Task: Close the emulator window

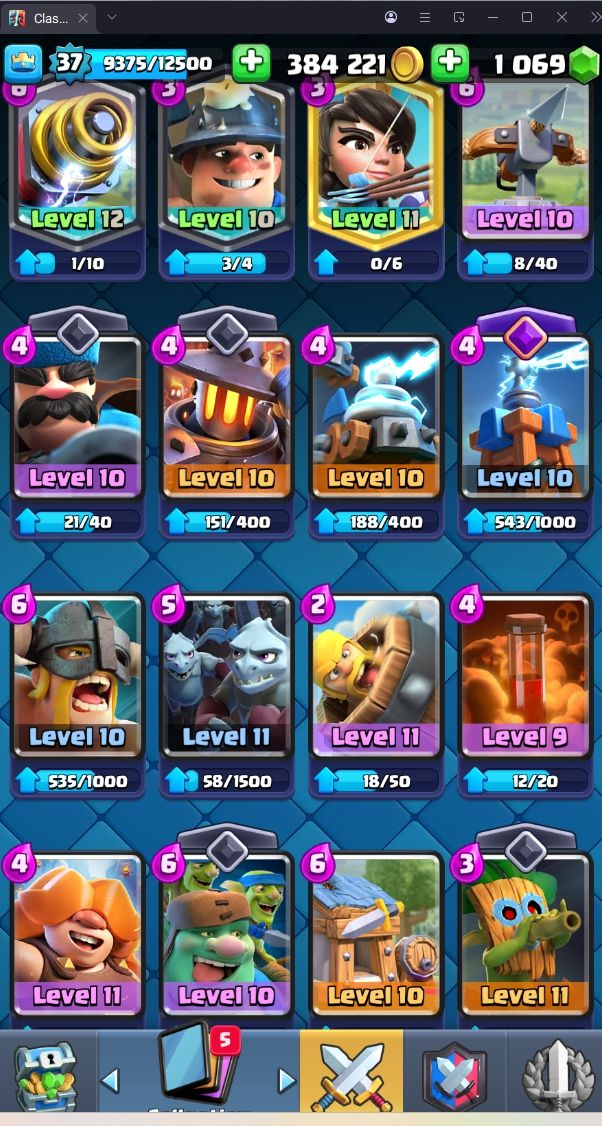Action: [x=562, y=17]
